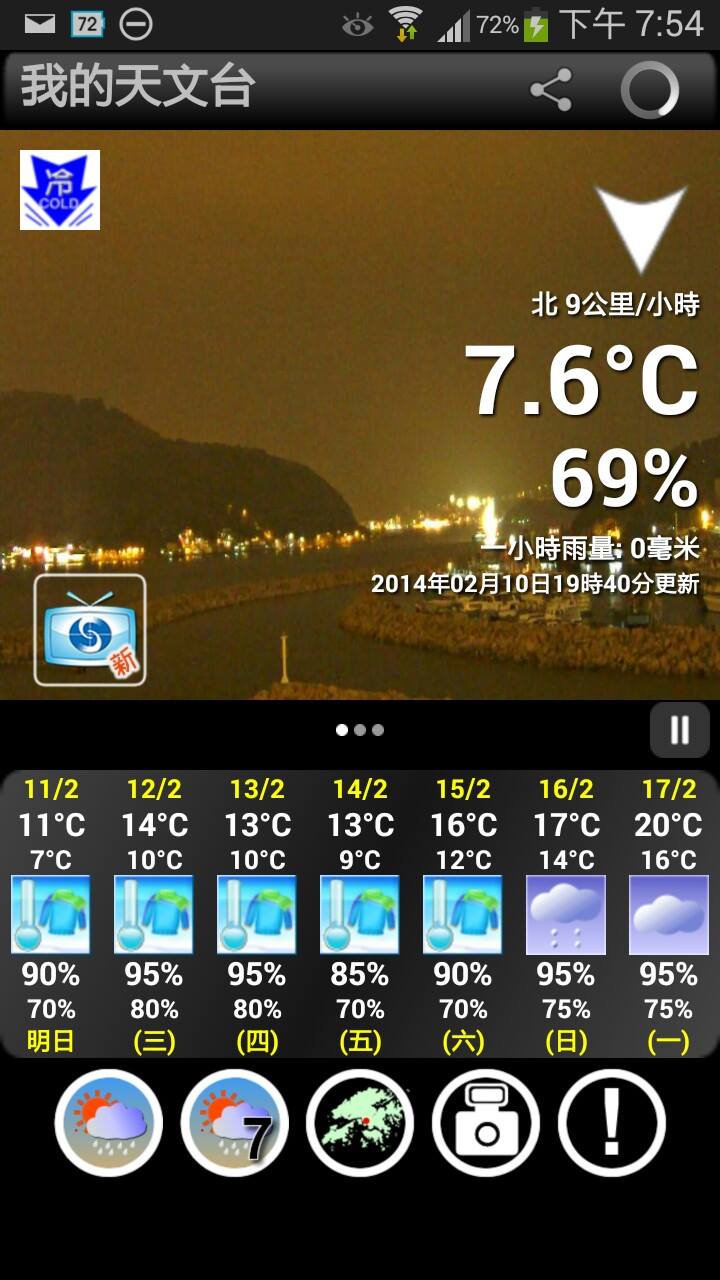Open the forecast for 11/2 明日

pyautogui.click(x=51, y=915)
